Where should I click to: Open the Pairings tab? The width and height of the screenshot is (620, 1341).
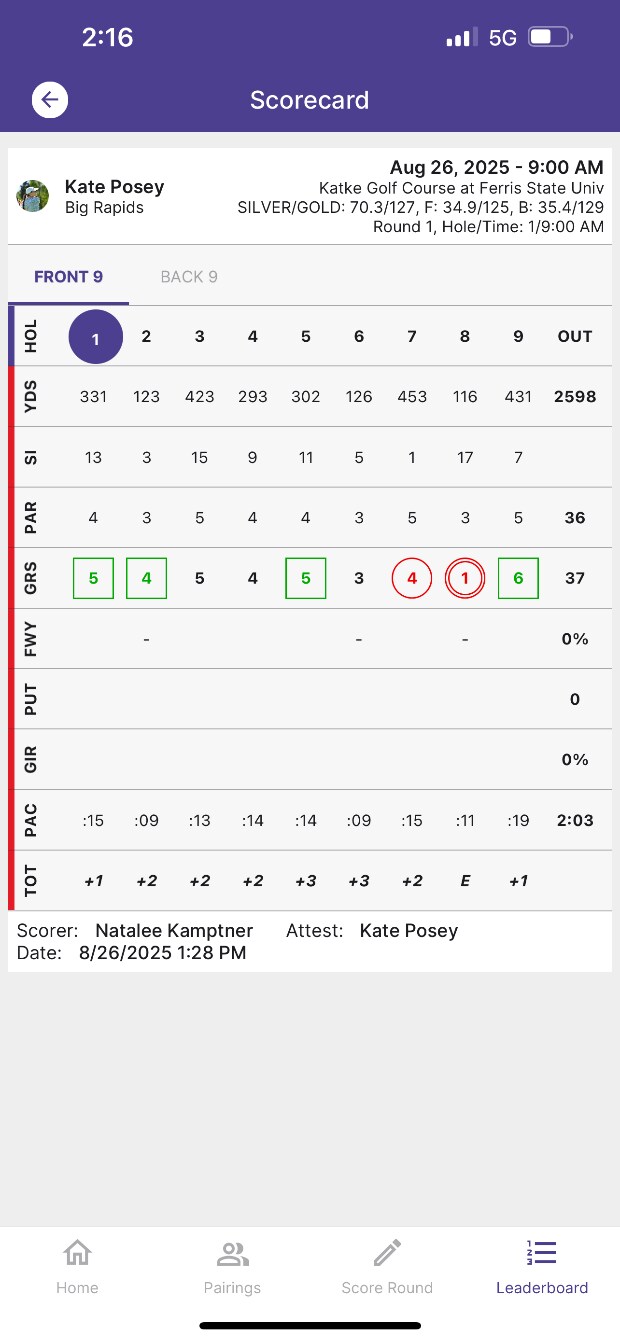coord(232,1266)
